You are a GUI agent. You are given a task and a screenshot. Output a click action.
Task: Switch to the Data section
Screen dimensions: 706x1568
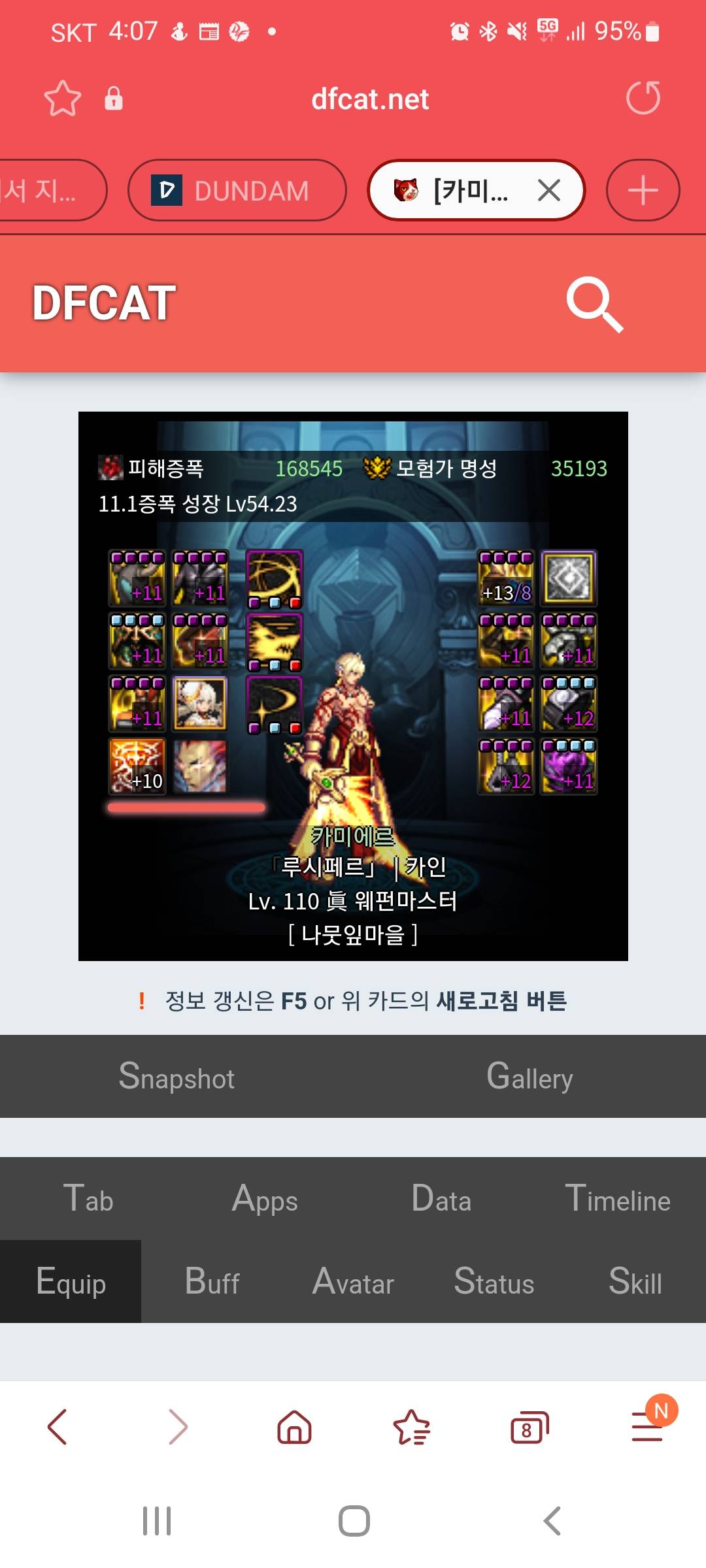coord(441,1199)
